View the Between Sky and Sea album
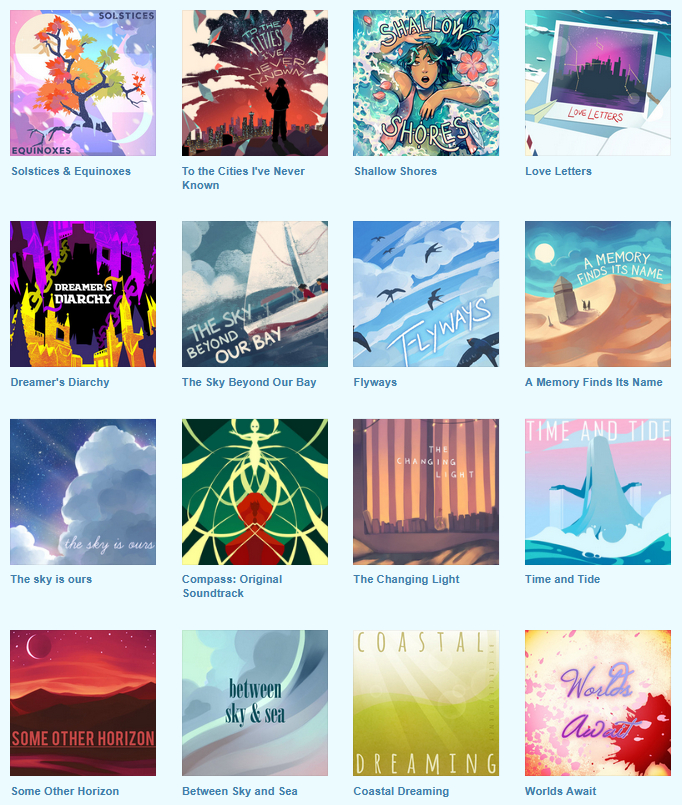 click(x=254, y=702)
